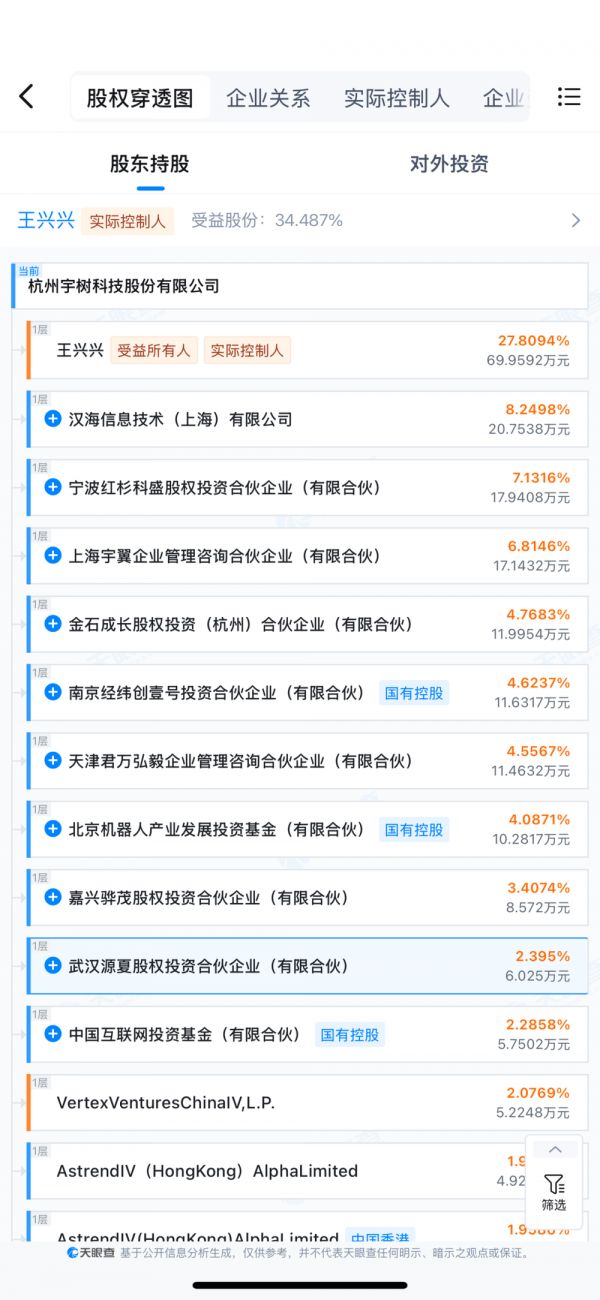Expand 嘉兴骅茂股权投资合伙企业 node
This screenshot has height=1300, width=600.
[x=53, y=897]
